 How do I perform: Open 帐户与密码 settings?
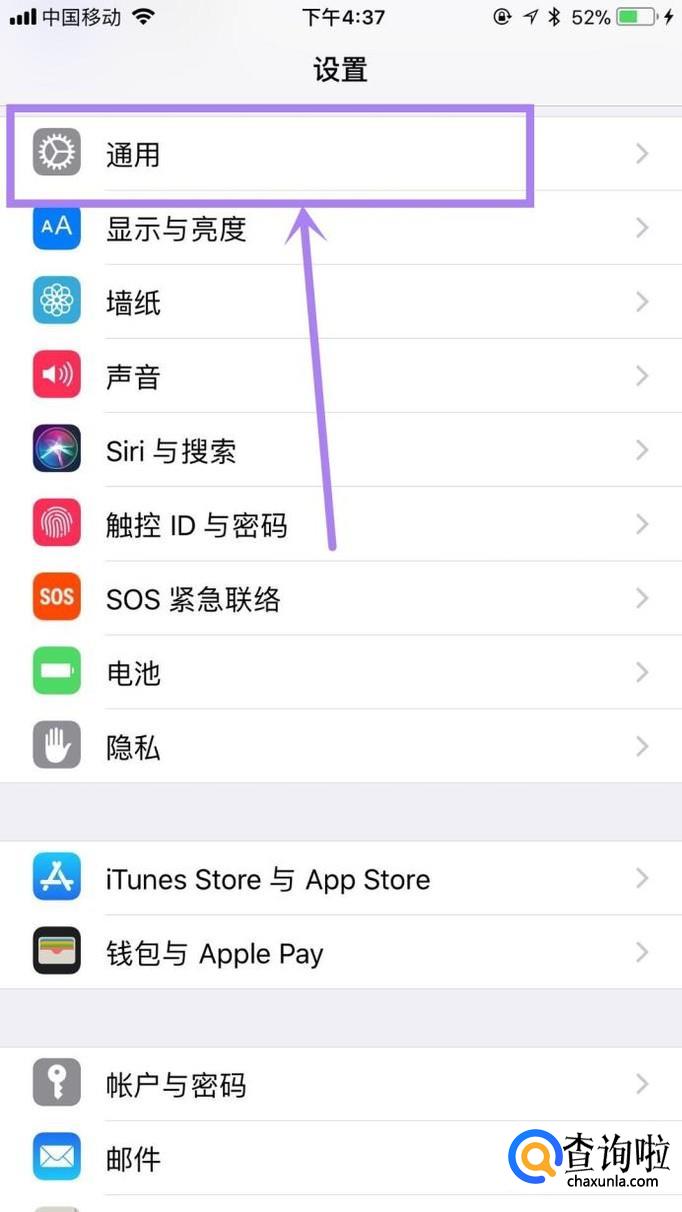(x=341, y=1084)
